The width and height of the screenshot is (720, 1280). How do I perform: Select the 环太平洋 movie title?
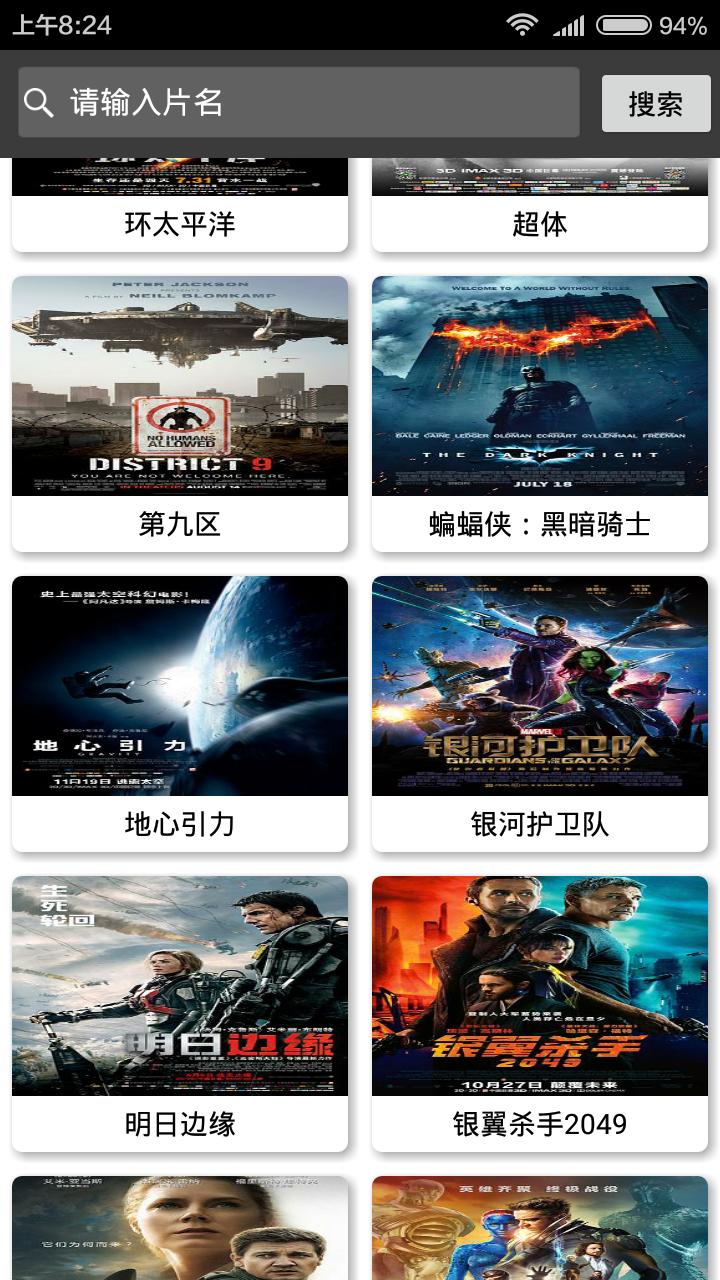(180, 224)
